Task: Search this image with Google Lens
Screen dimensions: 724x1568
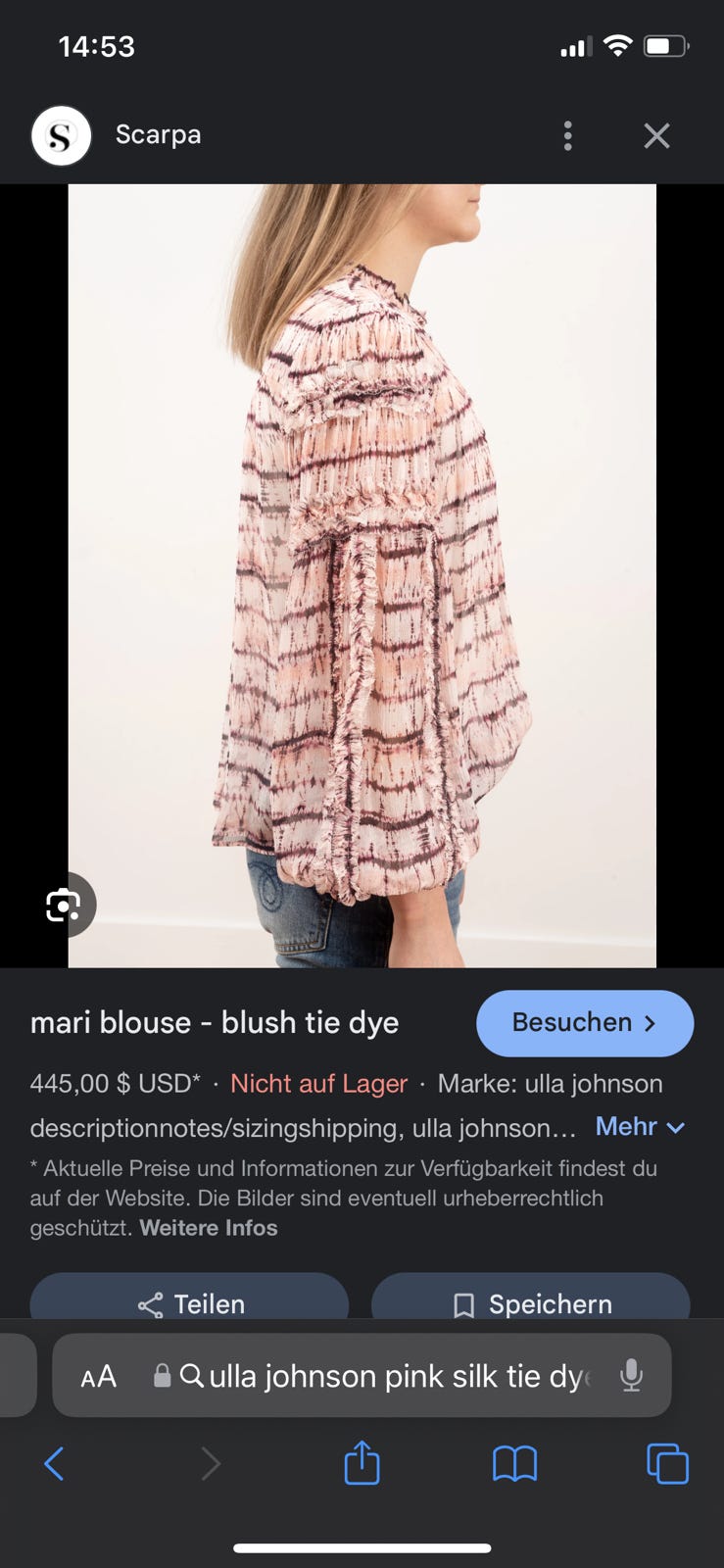Action: [x=64, y=905]
